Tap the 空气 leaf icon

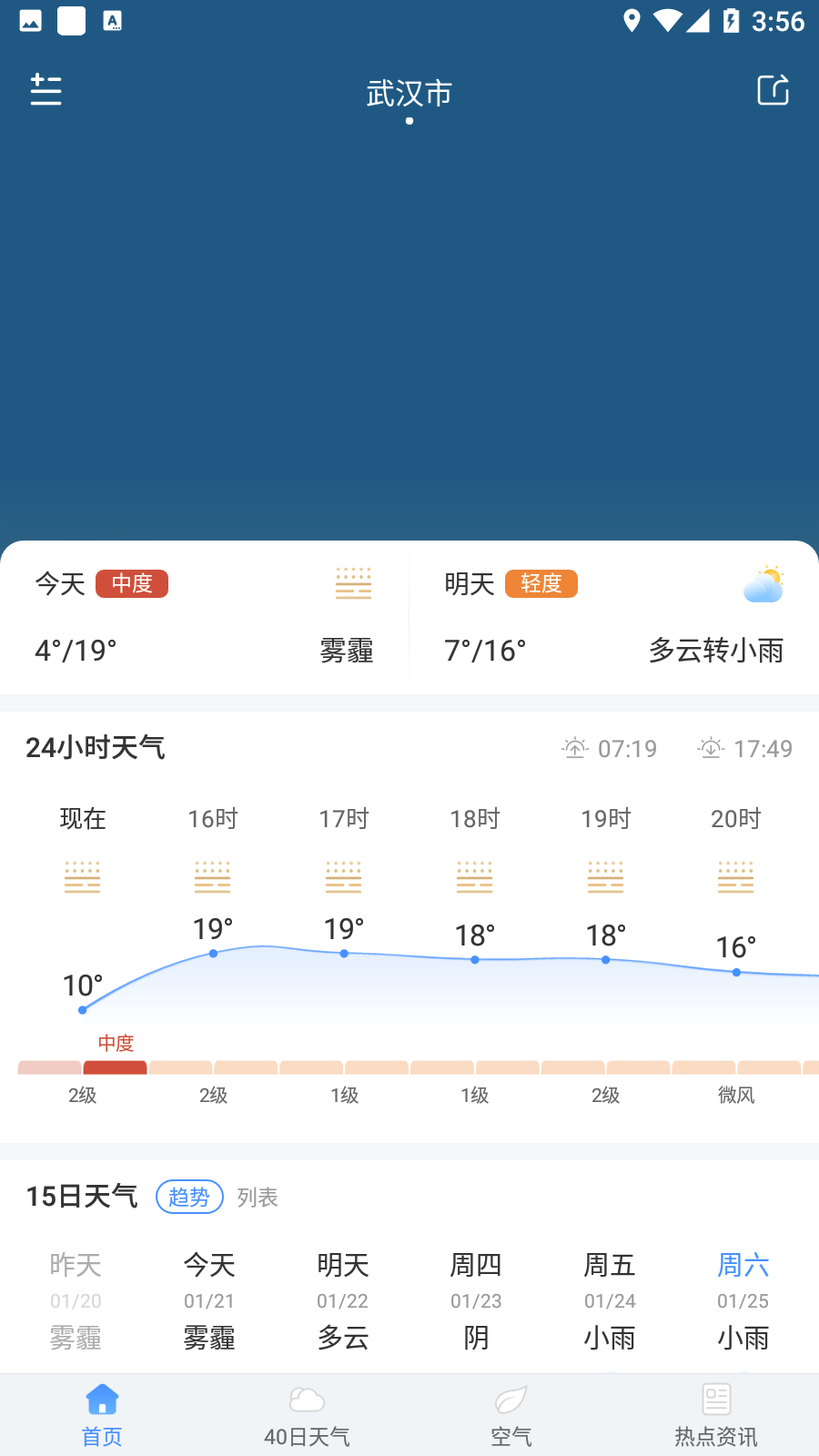click(x=511, y=1398)
